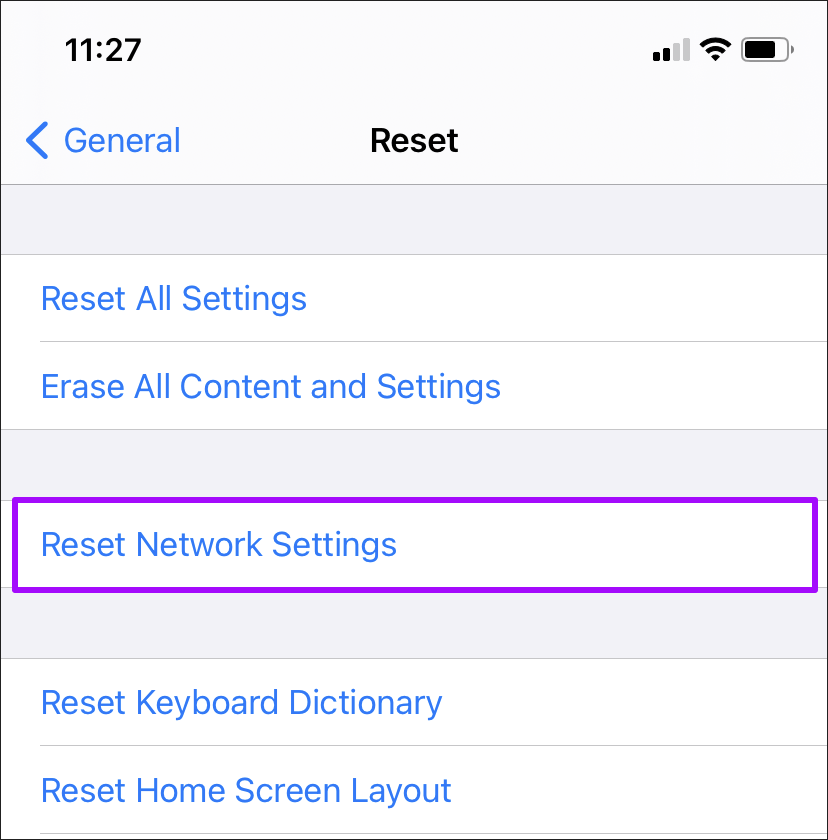Open Reset Keyboard Dictionary
The height and width of the screenshot is (840, 828).
241,702
